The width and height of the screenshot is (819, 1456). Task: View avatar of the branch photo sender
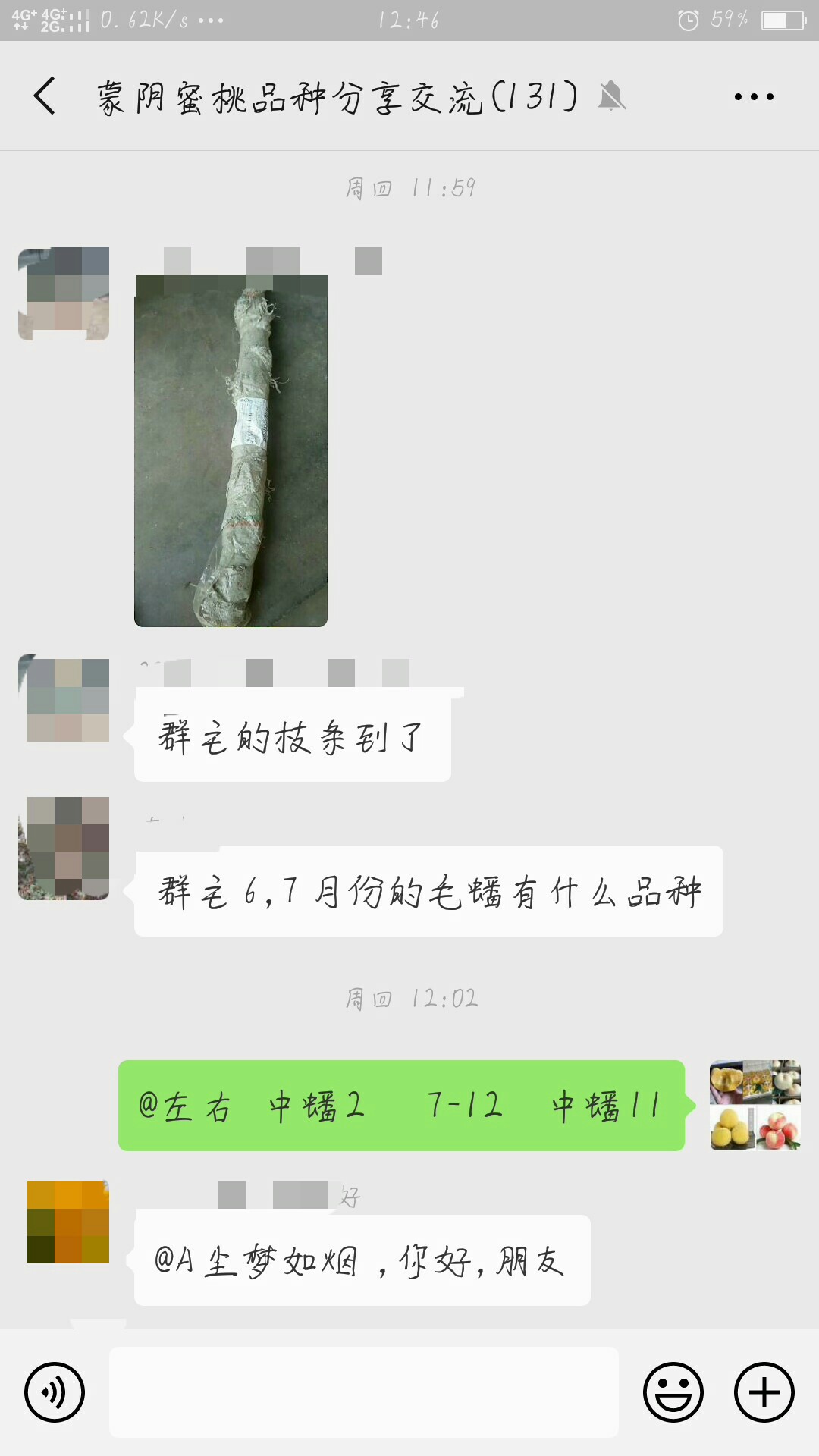pyautogui.click(x=64, y=293)
